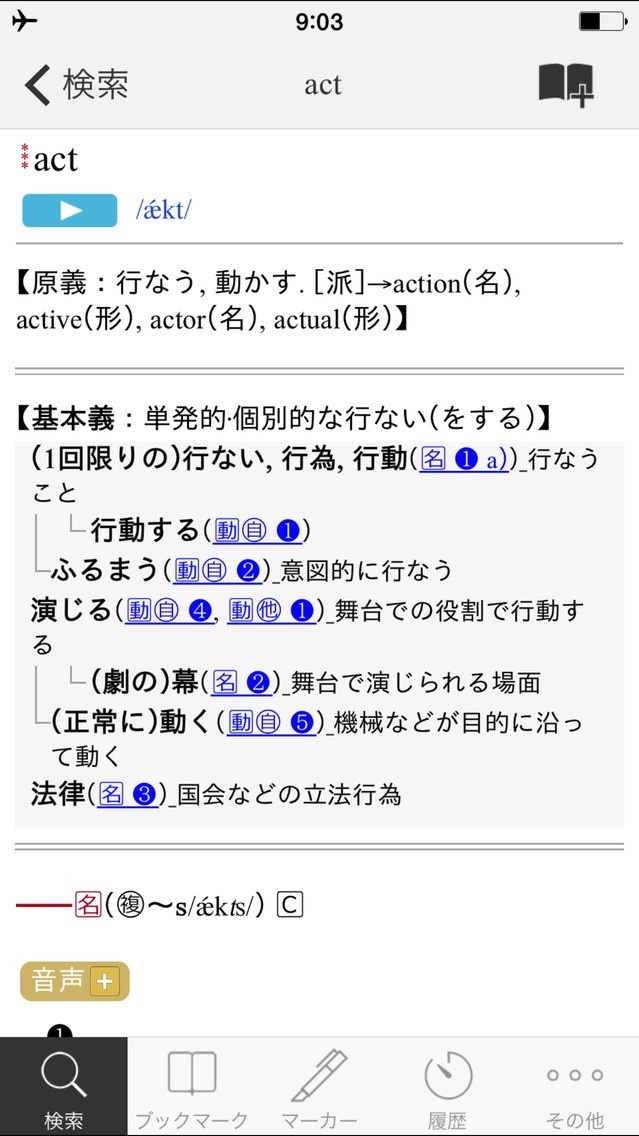The width and height of the screenshot is (639, 1136).
Task: Open the 名❷ link next to (劇の)幕
Action: [x=240, y=682]
